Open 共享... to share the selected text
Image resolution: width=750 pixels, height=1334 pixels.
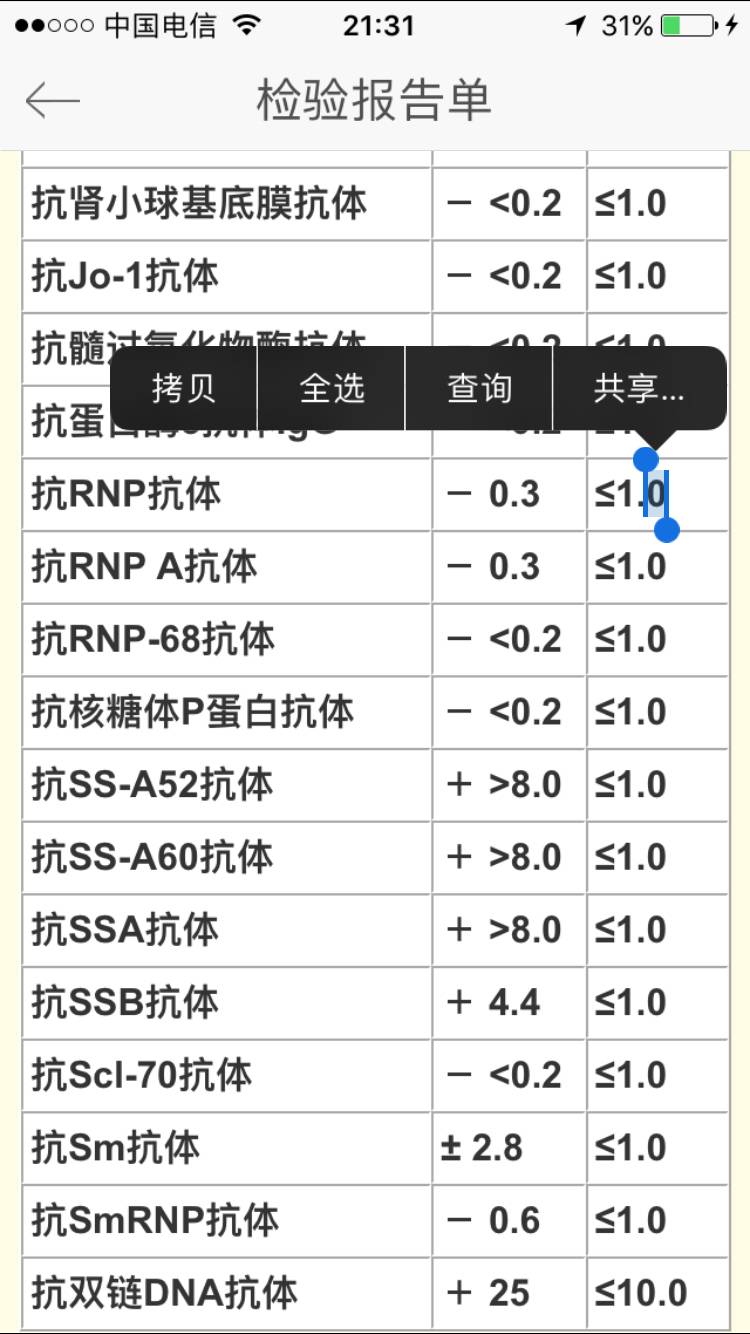pyautogui.click(x=639, y=388)
